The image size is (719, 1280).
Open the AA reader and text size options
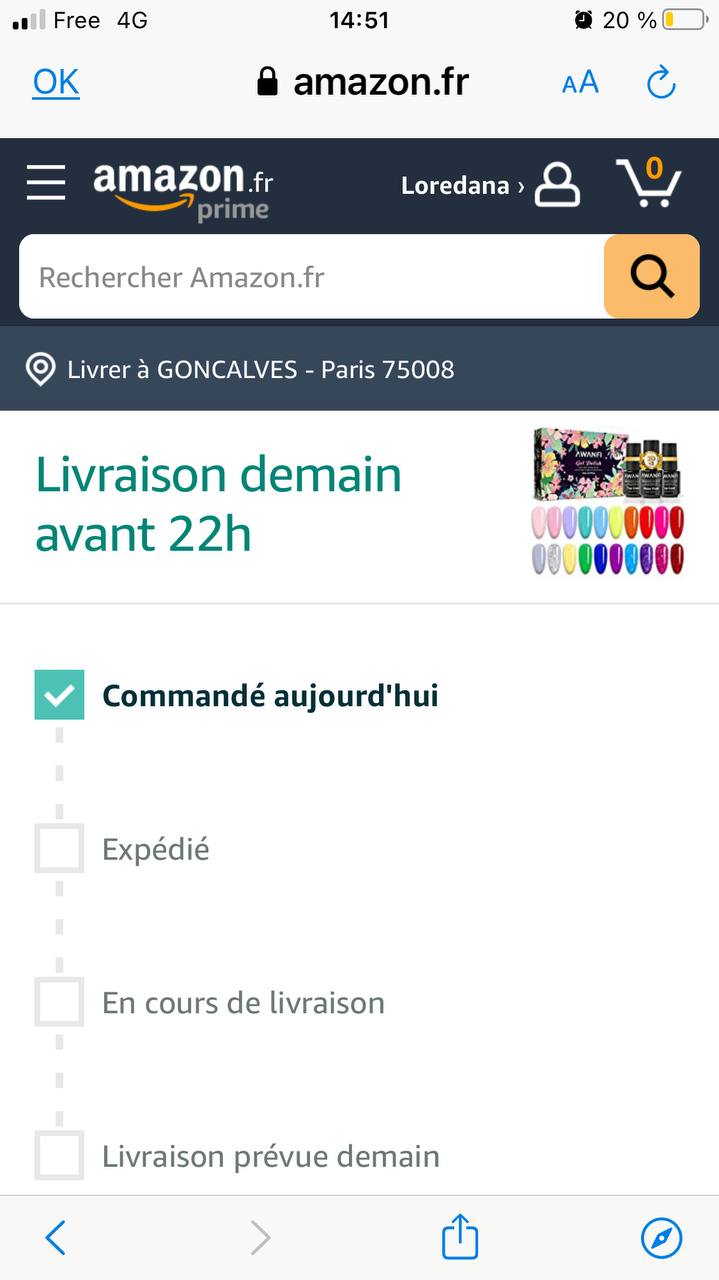click(x=580, y=82)
